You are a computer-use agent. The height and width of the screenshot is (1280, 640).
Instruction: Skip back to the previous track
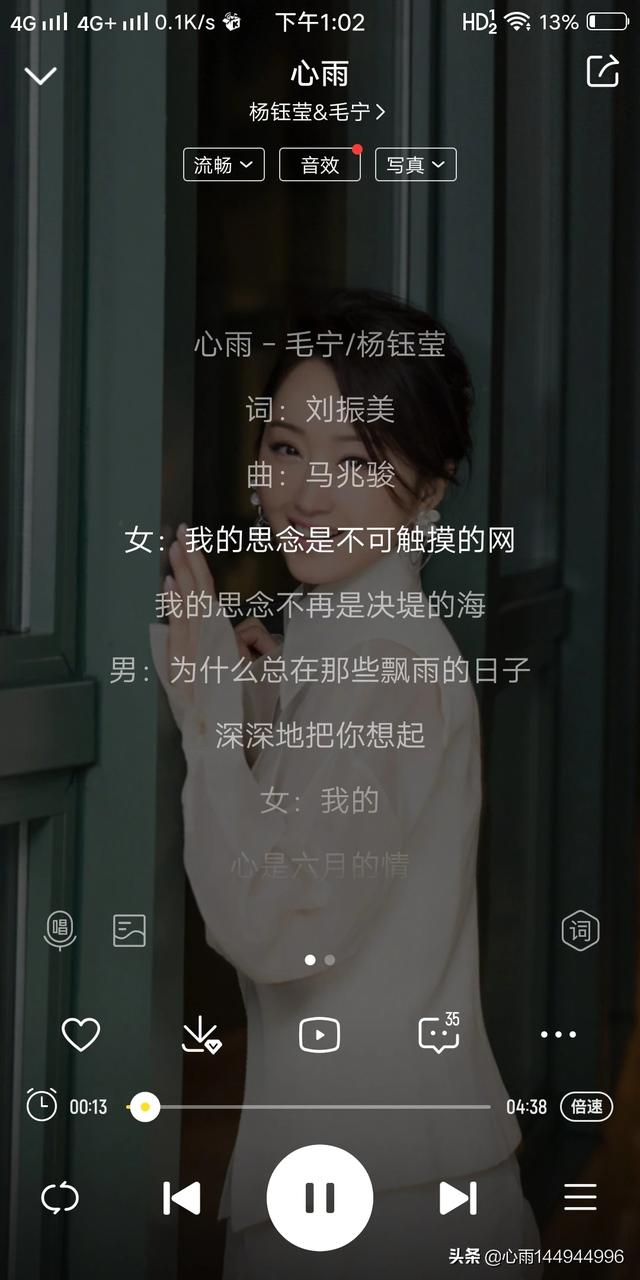tap(181, 1197)
